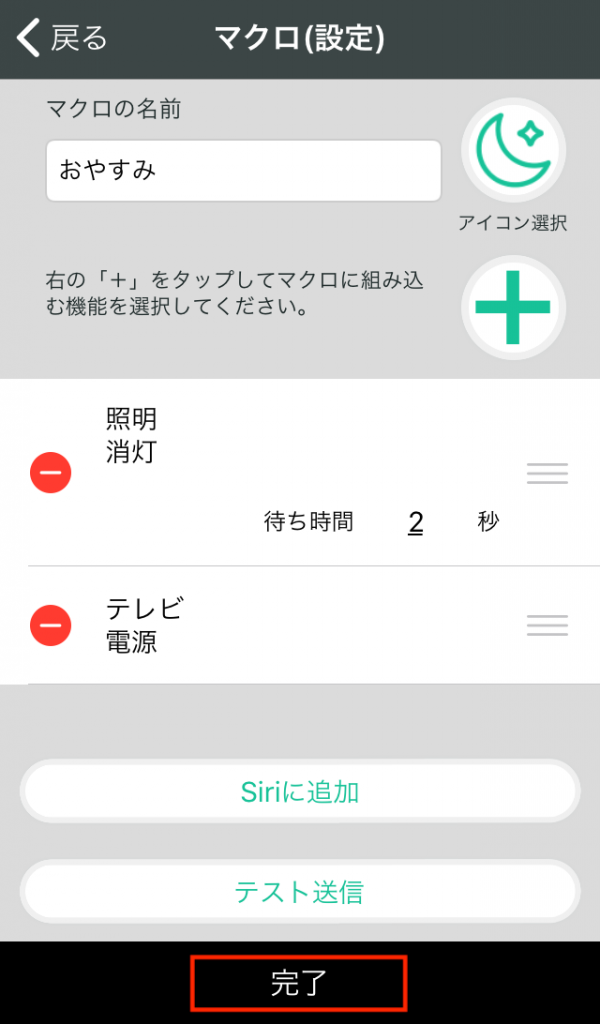Viewport: 600px width, 1024px height.
Task: Edit the macro name field おやすみ
Action: [243, 170]
